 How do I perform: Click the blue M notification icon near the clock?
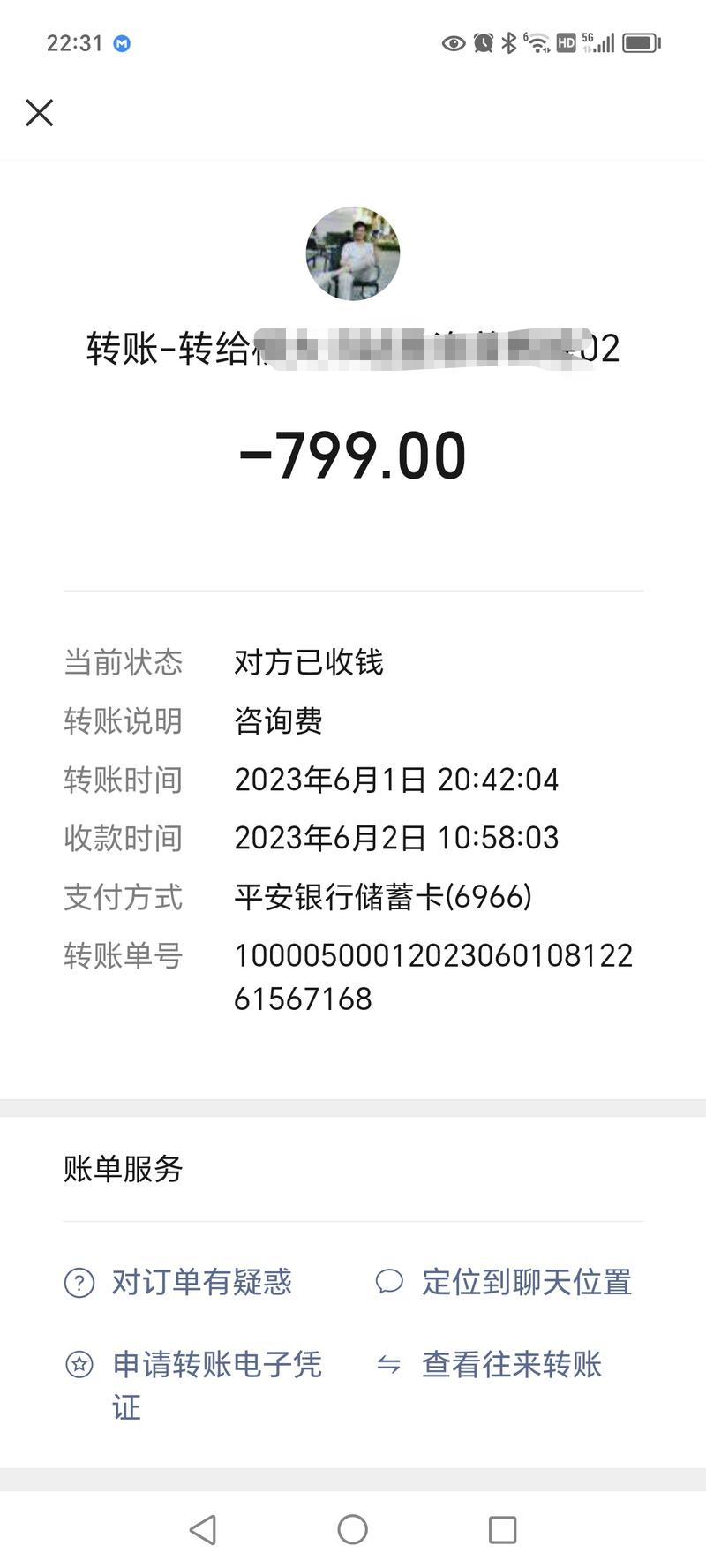point(122,42)
